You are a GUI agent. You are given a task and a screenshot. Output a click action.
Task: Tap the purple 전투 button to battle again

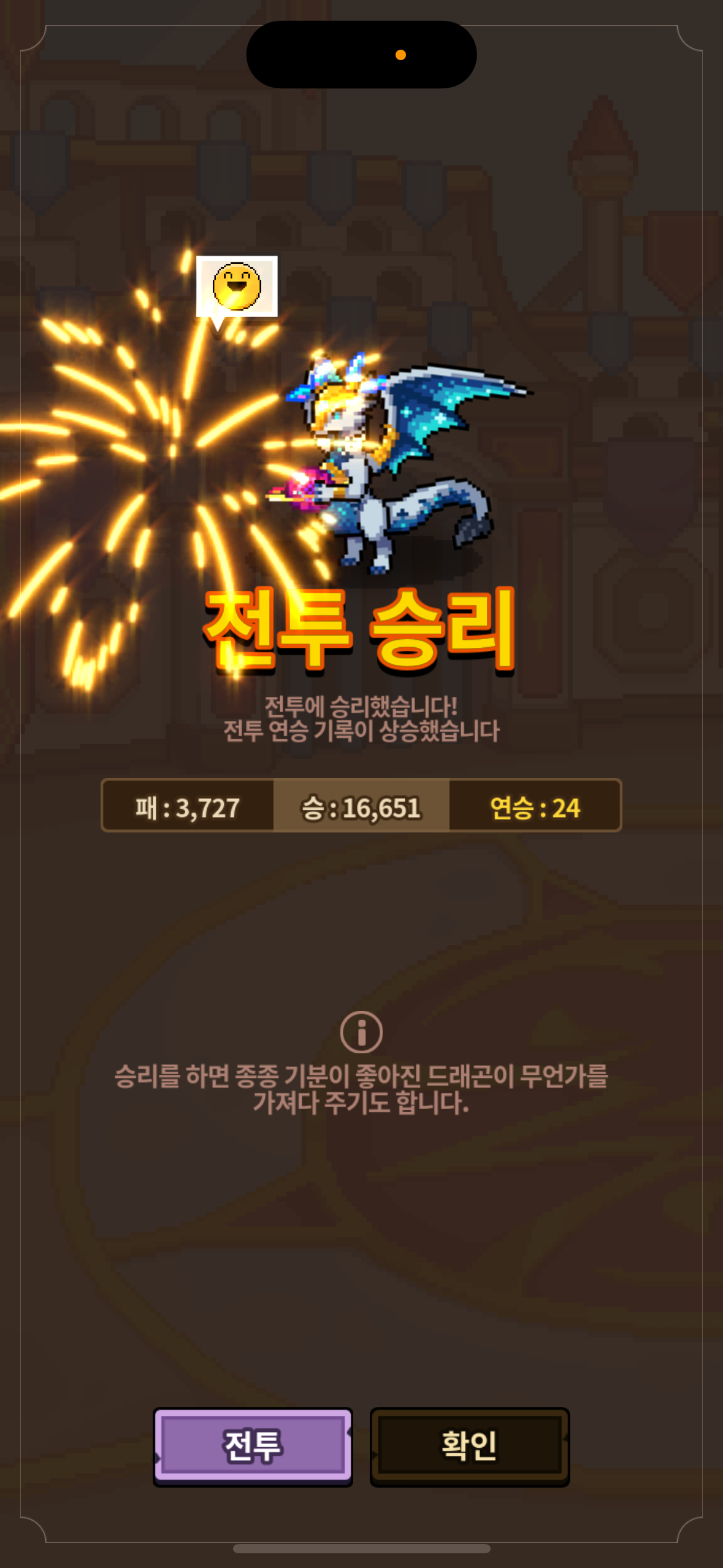[253, 1445]
